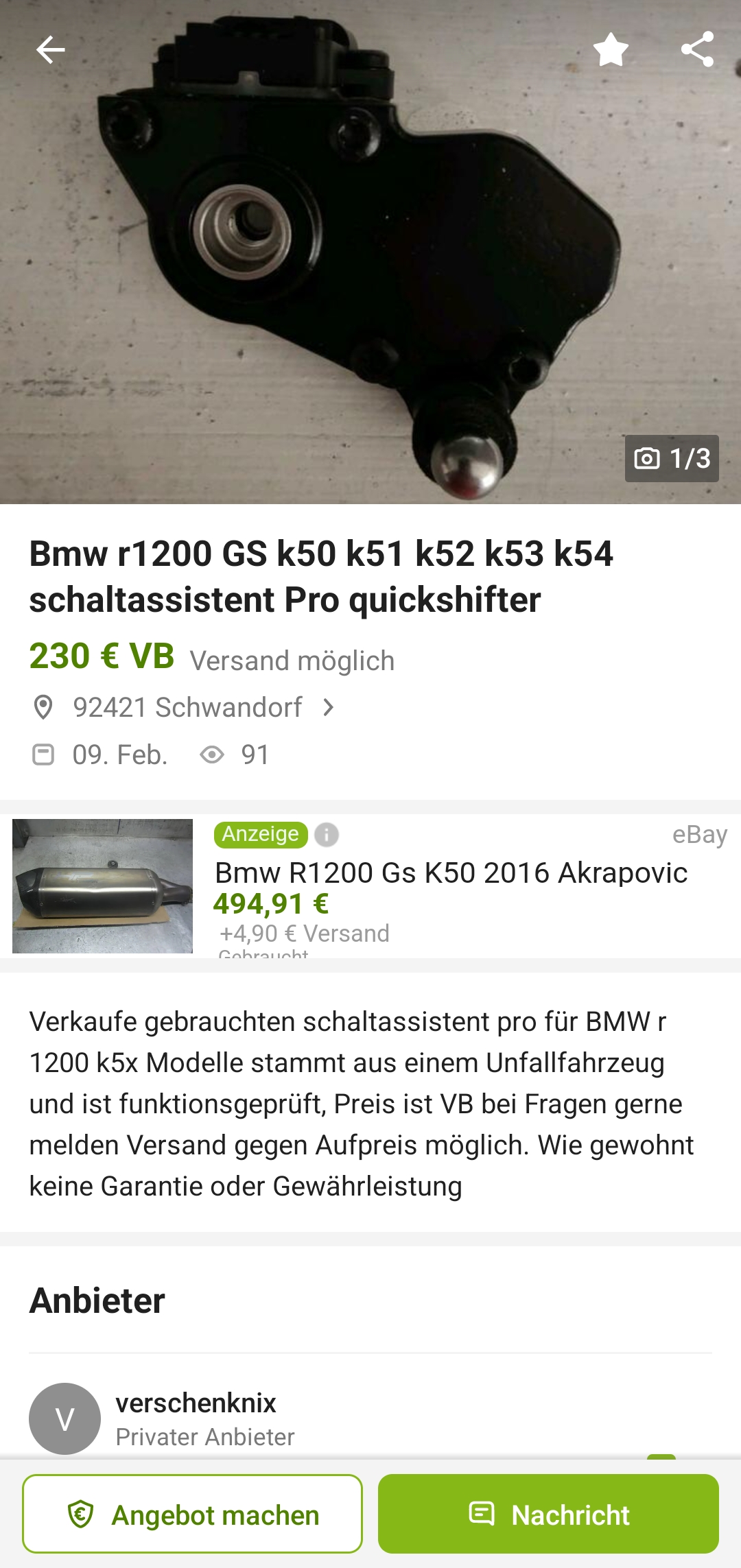
Task: Tap Angebot machen to make an offer
Action: (x=192, y=1514)
